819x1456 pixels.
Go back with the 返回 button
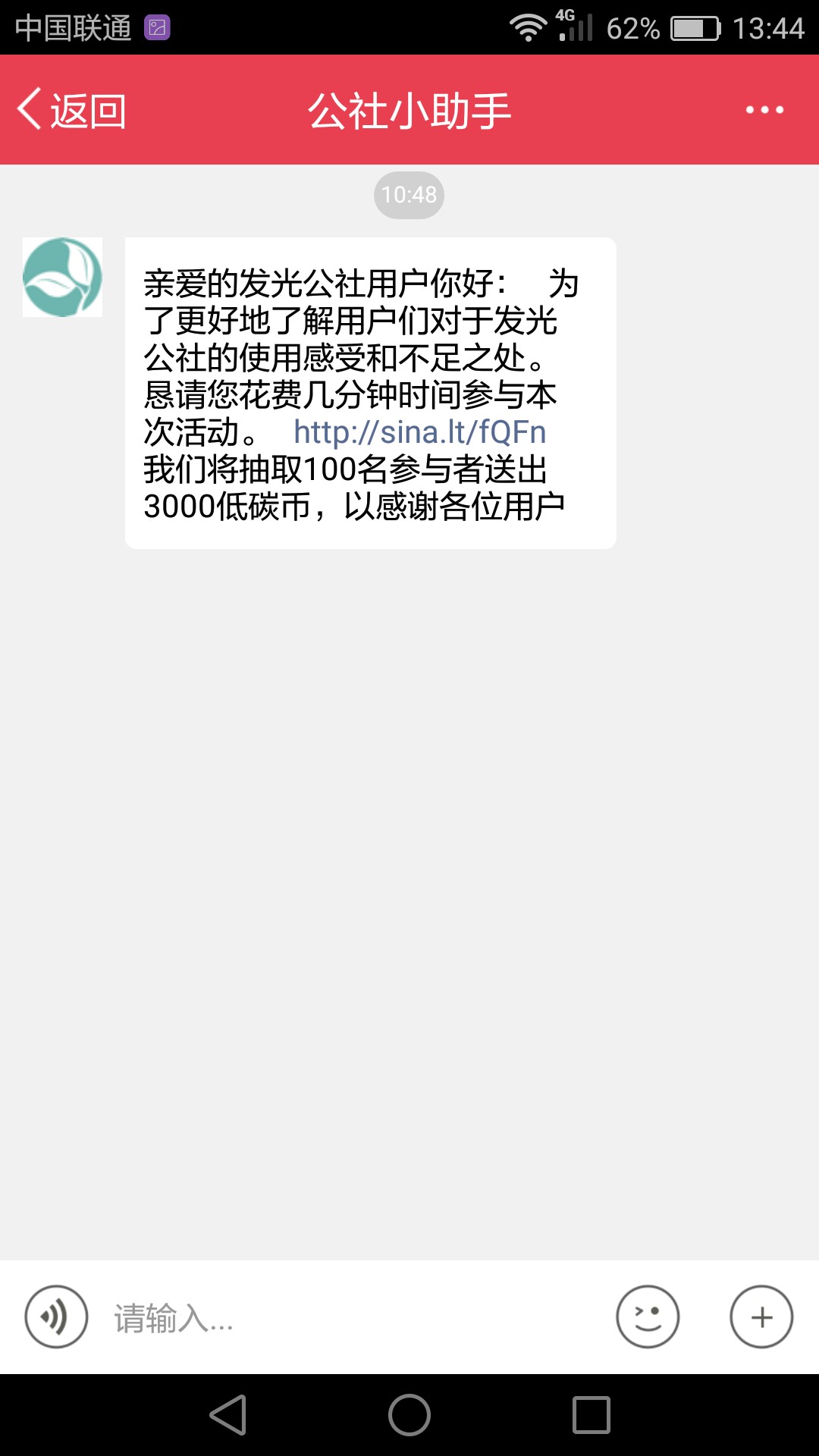(72, 111)
